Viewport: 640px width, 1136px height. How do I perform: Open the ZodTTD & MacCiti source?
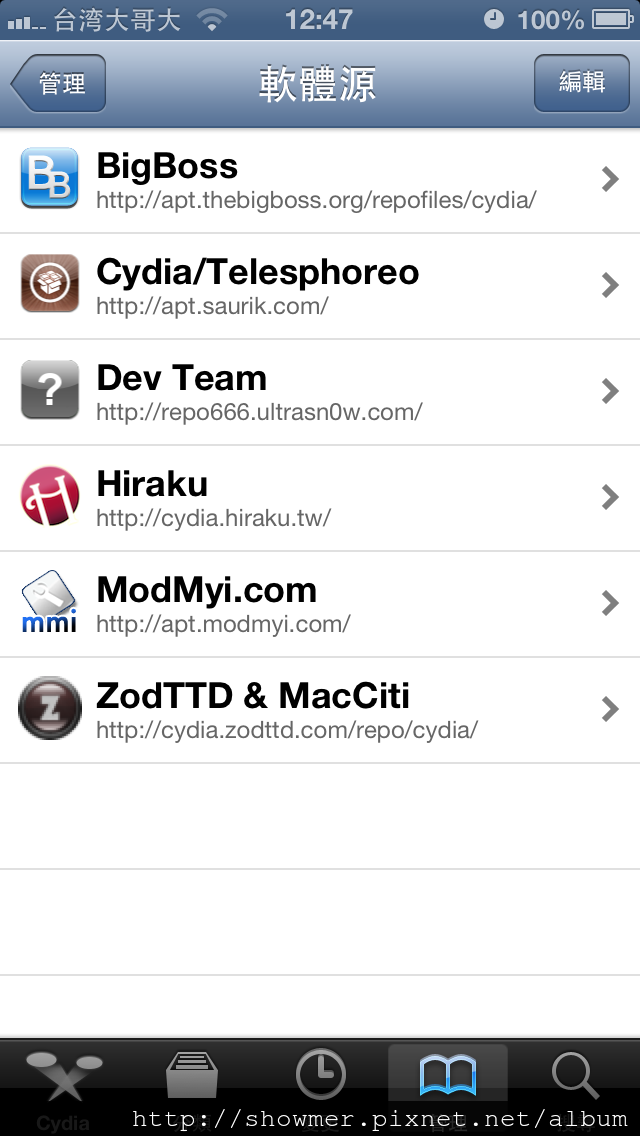point(320,710)
